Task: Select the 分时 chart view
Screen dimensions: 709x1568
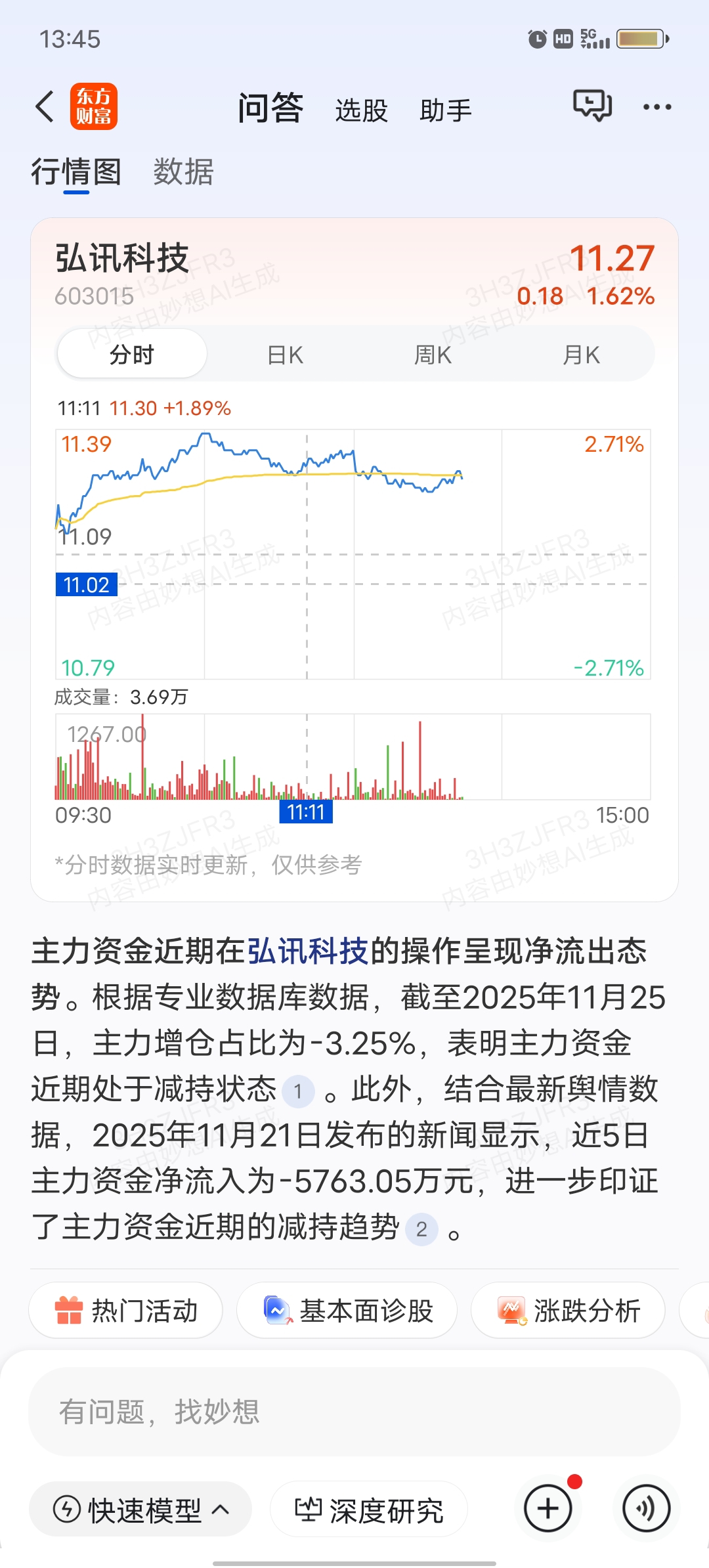Action: 132,354
